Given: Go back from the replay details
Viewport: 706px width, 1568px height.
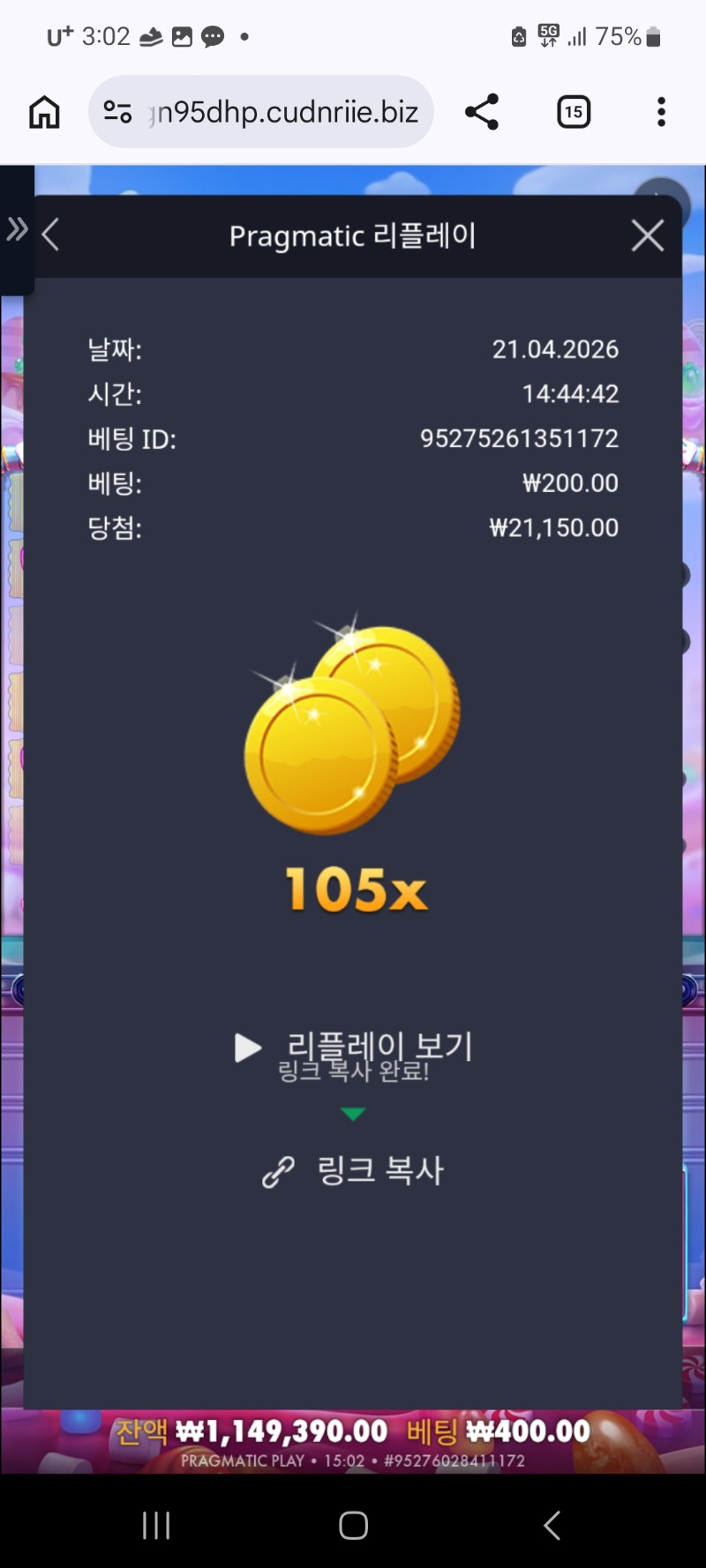Looking at the screenshot, I should coord(51,235).
